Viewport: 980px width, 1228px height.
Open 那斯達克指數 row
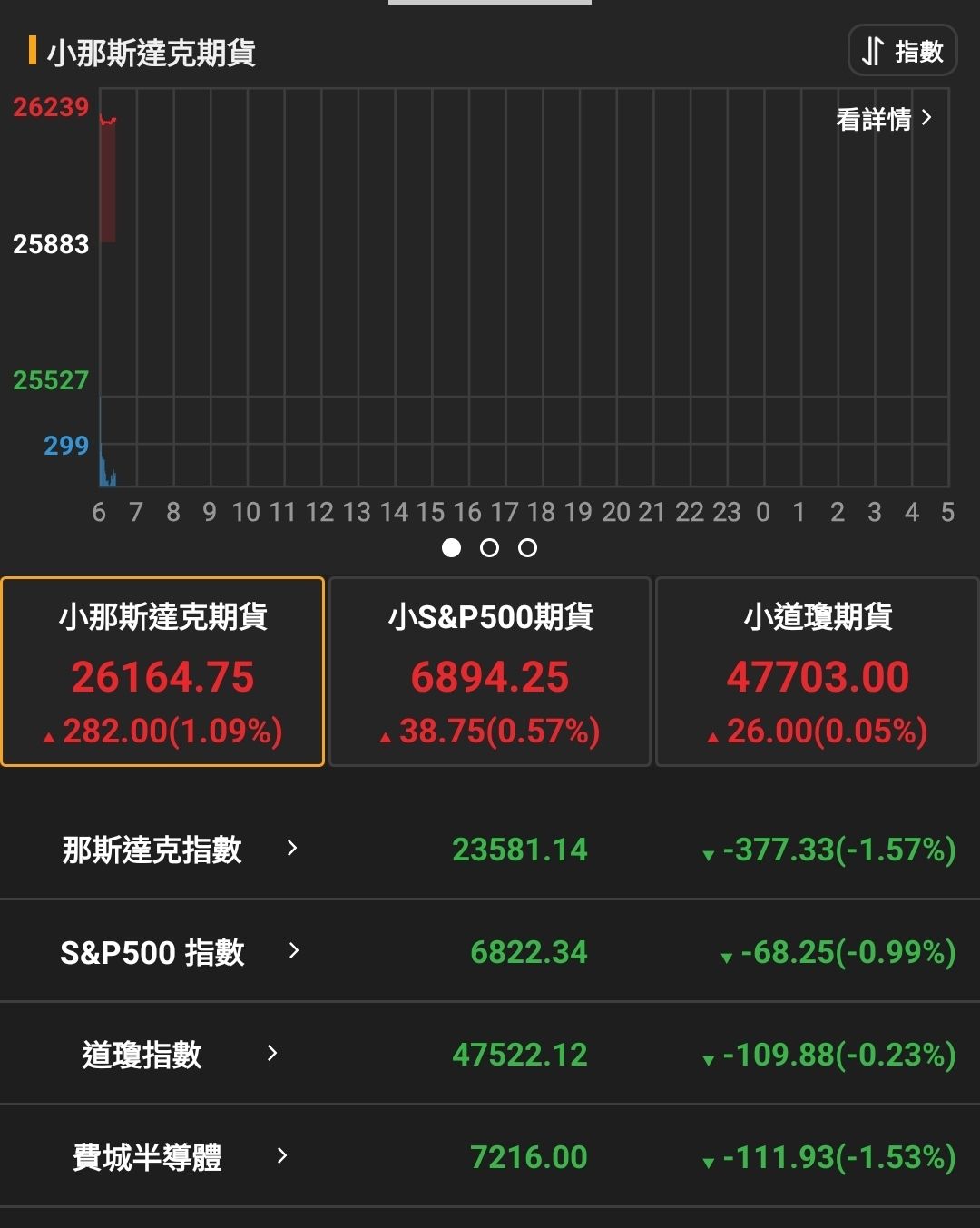point(490,850)
